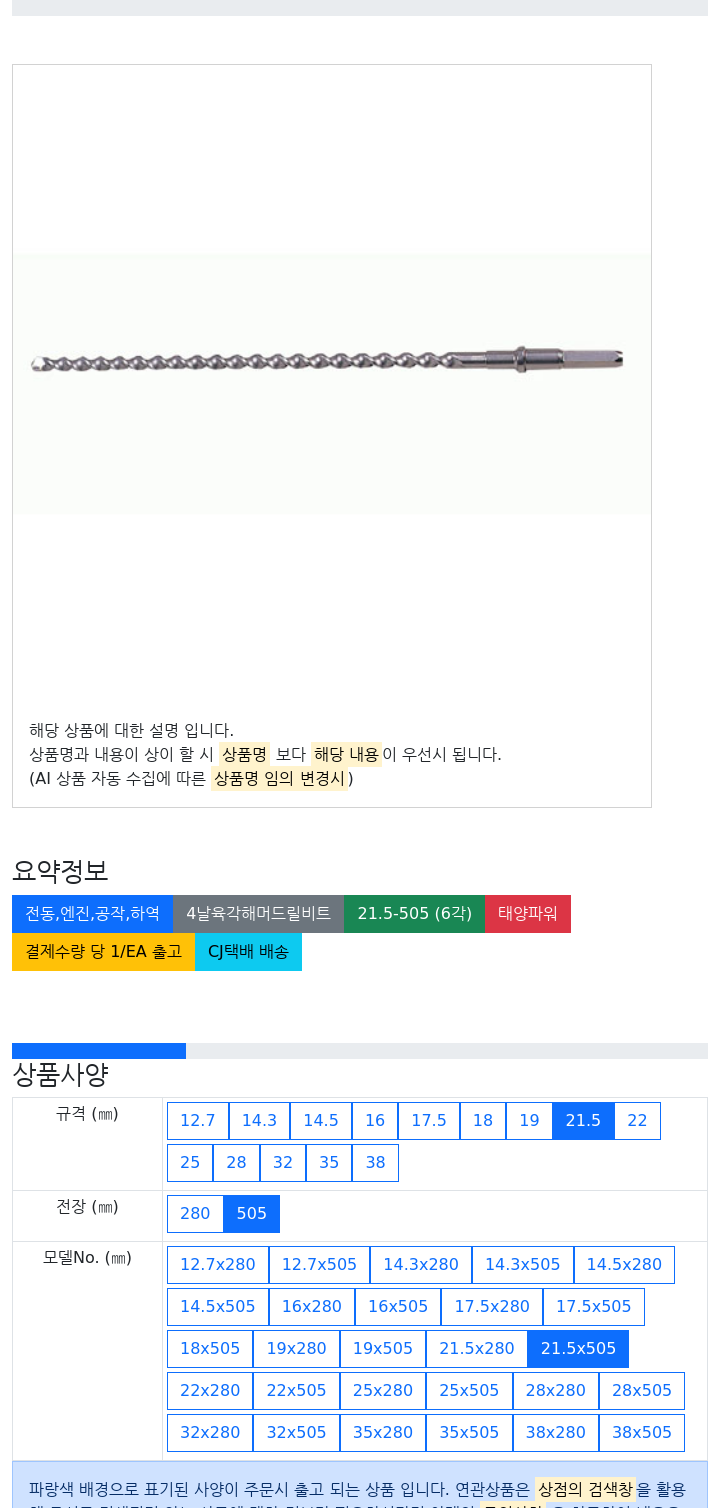Select model 17.5x505
This screenshot has width=720, height=1508.
(x=594, y=1307)
